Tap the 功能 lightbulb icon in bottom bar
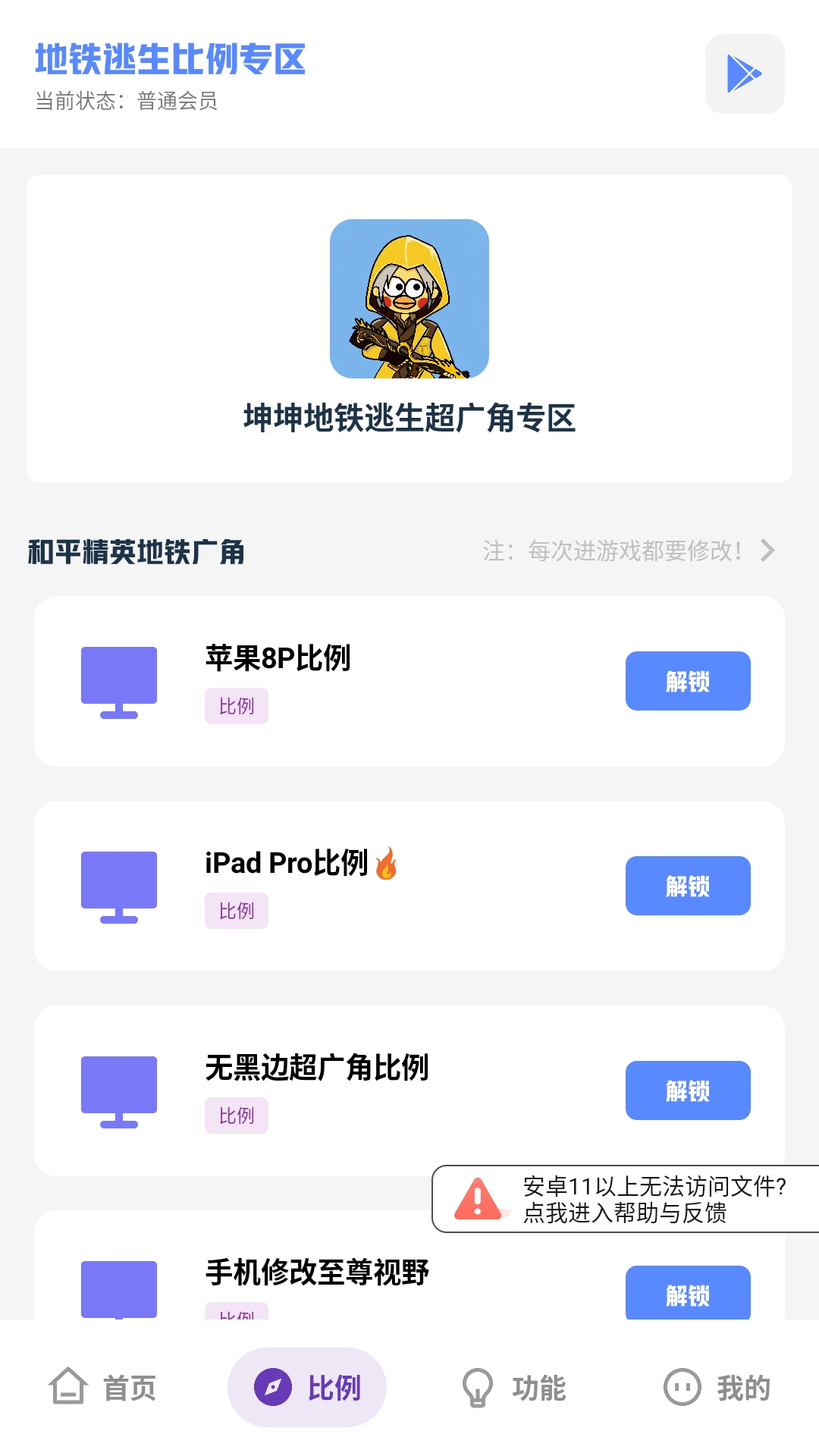The width and height of the screenshot is (819, 1456). coord(476,1387)
